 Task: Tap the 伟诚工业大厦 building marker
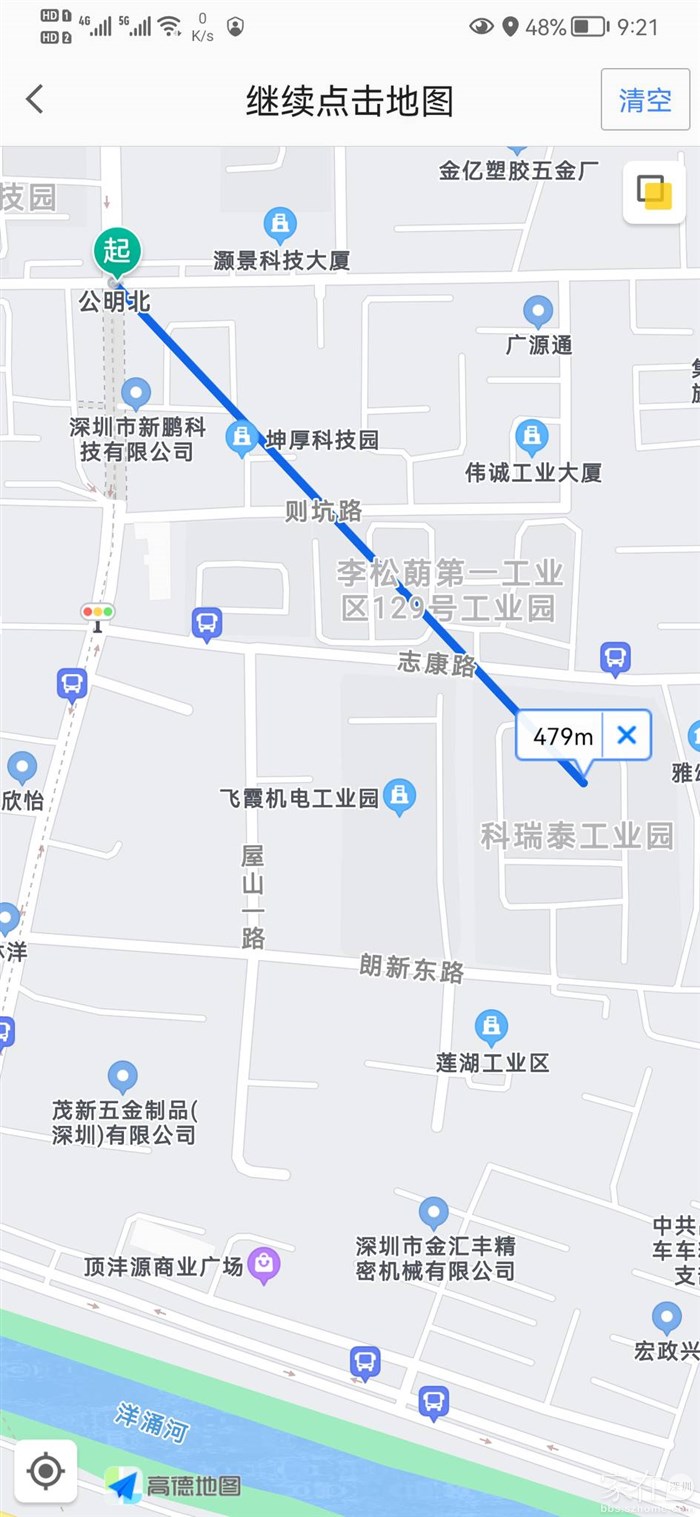532,436
